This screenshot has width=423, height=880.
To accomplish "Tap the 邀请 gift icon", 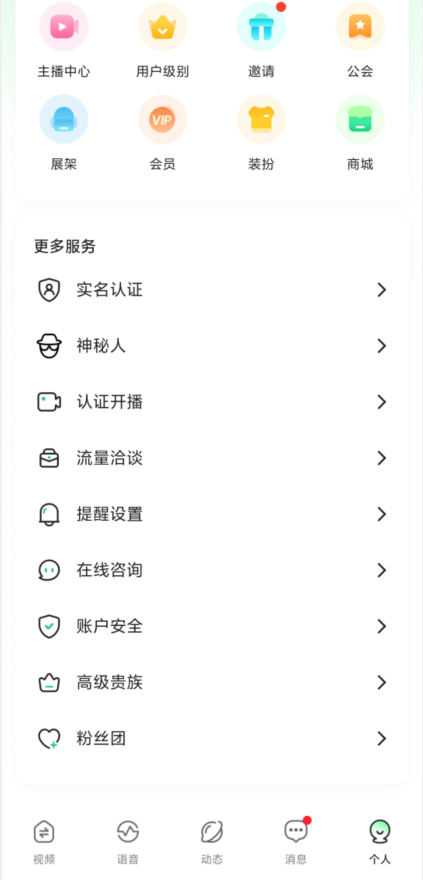I will tap(261, 27).
